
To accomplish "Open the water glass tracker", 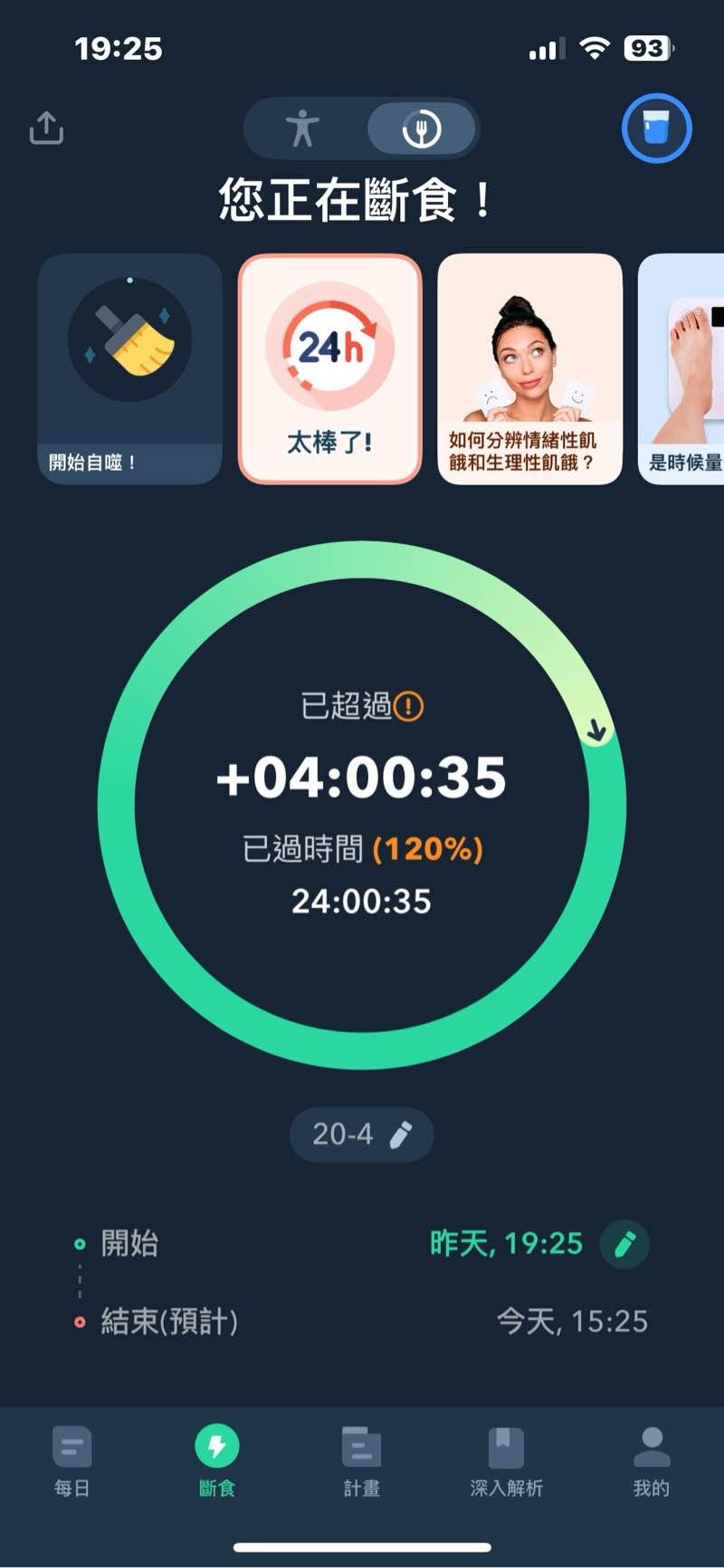I will [656, 128].
